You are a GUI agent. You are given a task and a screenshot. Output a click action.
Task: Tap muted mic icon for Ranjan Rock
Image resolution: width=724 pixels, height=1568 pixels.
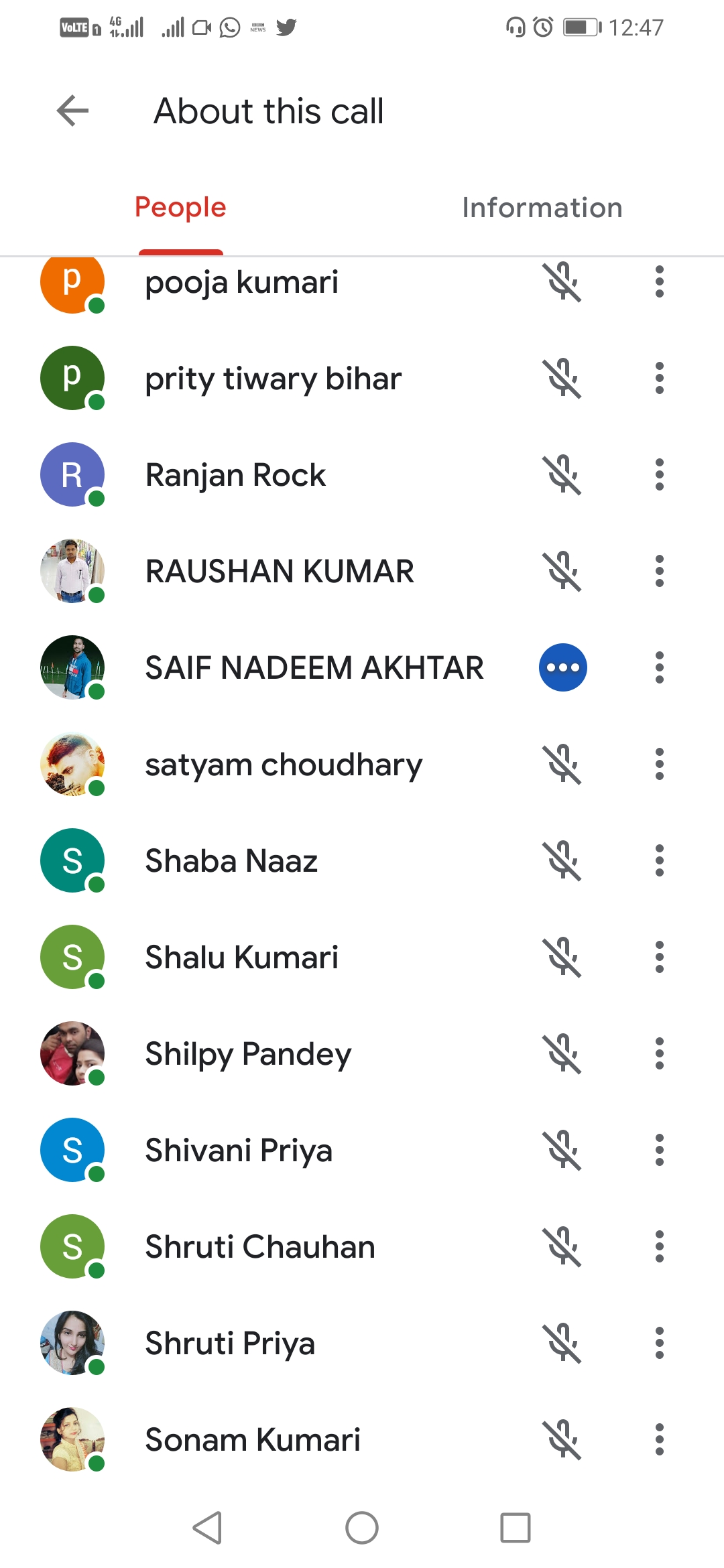pyautogui.click(x=563, y=474)
